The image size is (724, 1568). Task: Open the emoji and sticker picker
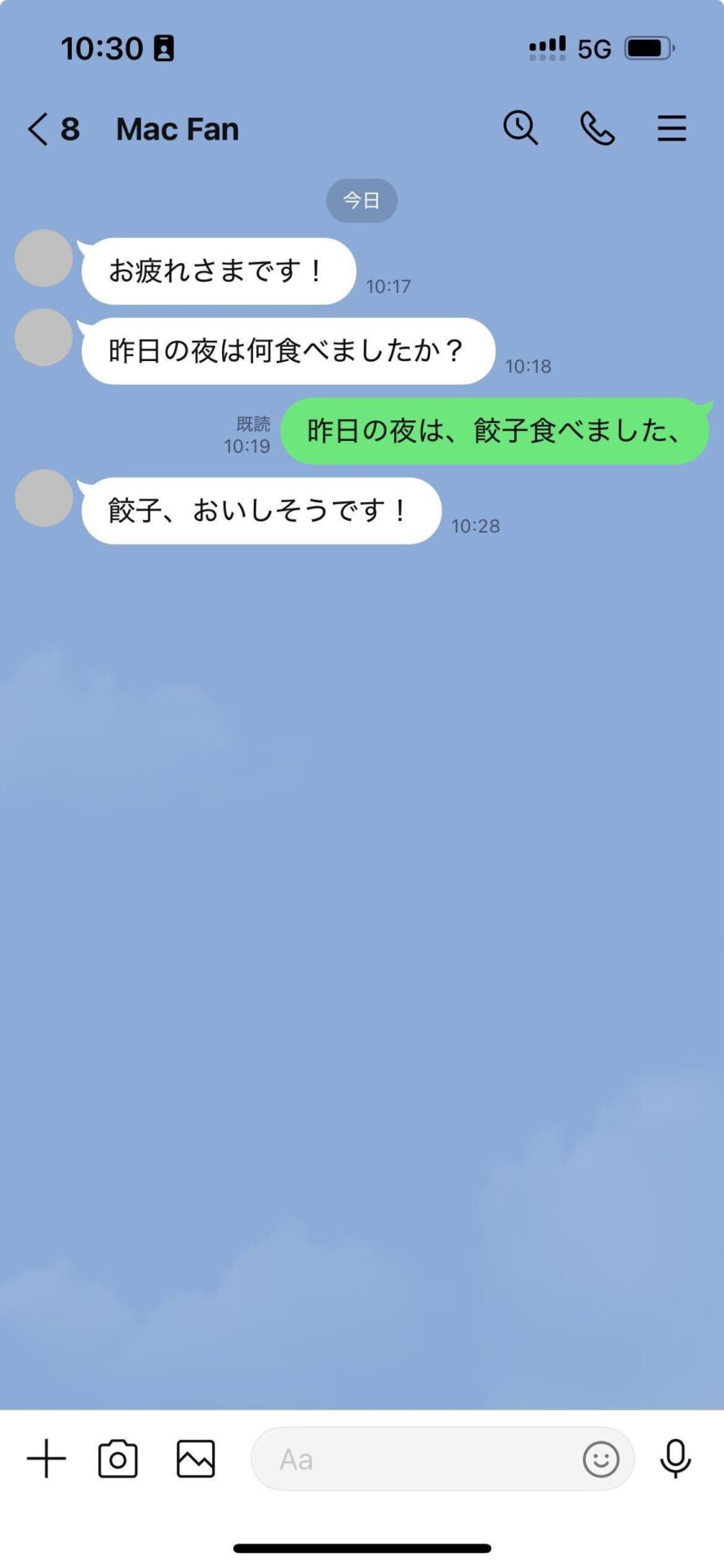pyautogui.click(x=602, y=1459)
